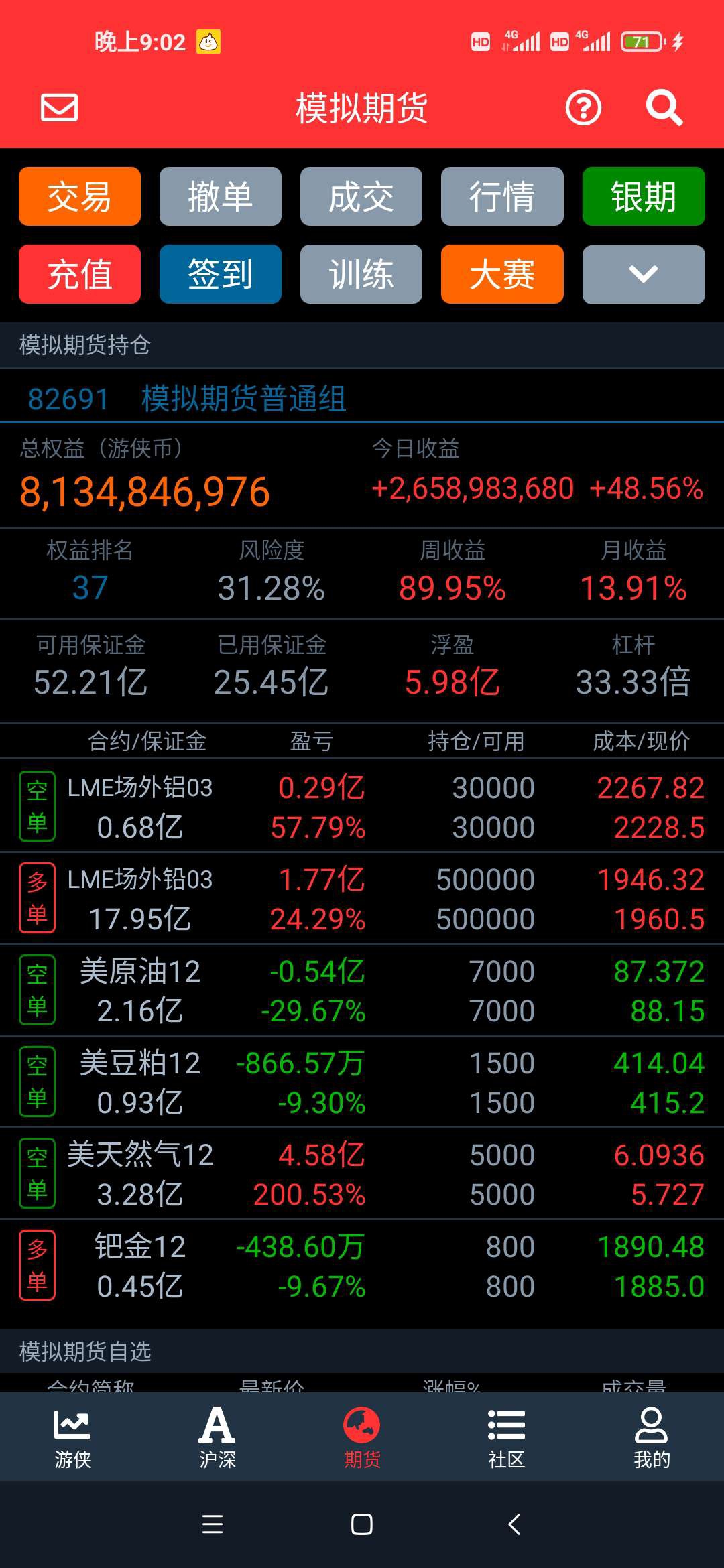Screen dimensions: 724x1568
Task: Open the LME场外铝03 short position
Action: point(362,807)
